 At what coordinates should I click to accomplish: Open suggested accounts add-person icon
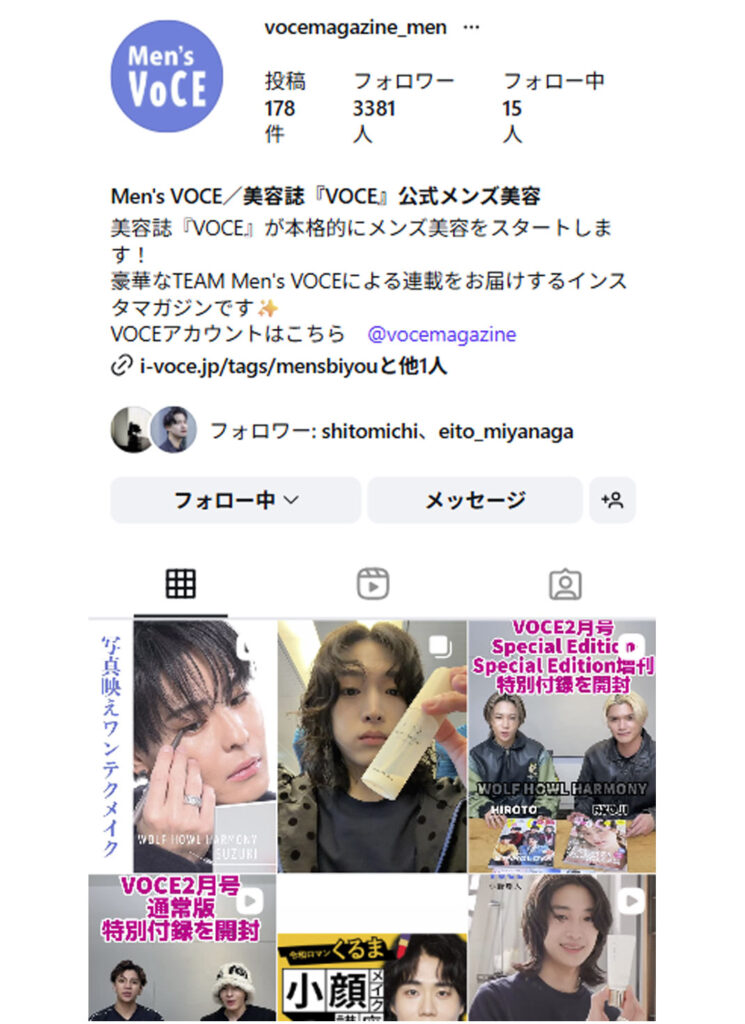pos(612,500)
